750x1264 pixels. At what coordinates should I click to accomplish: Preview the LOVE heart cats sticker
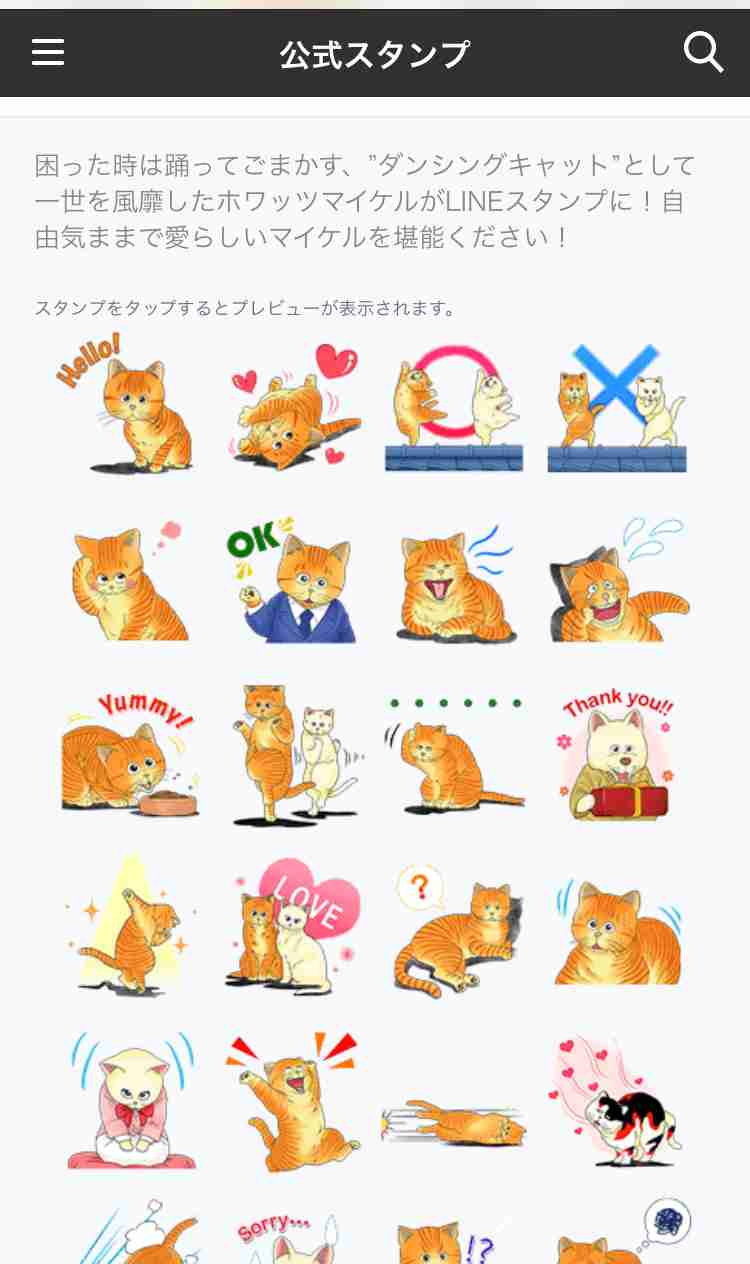point(292,923)
